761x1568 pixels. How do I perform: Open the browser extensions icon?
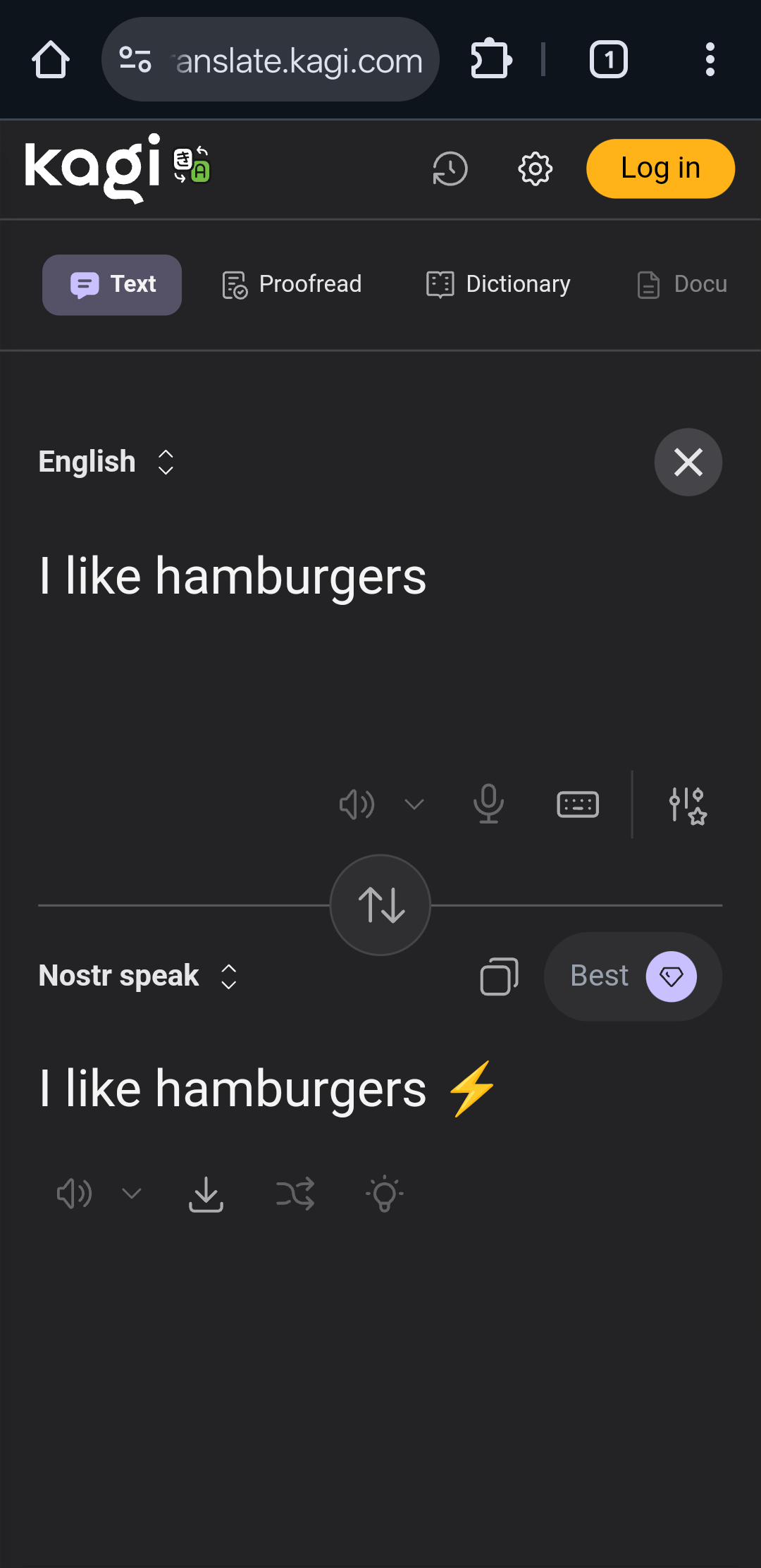[x=491, y=60]
